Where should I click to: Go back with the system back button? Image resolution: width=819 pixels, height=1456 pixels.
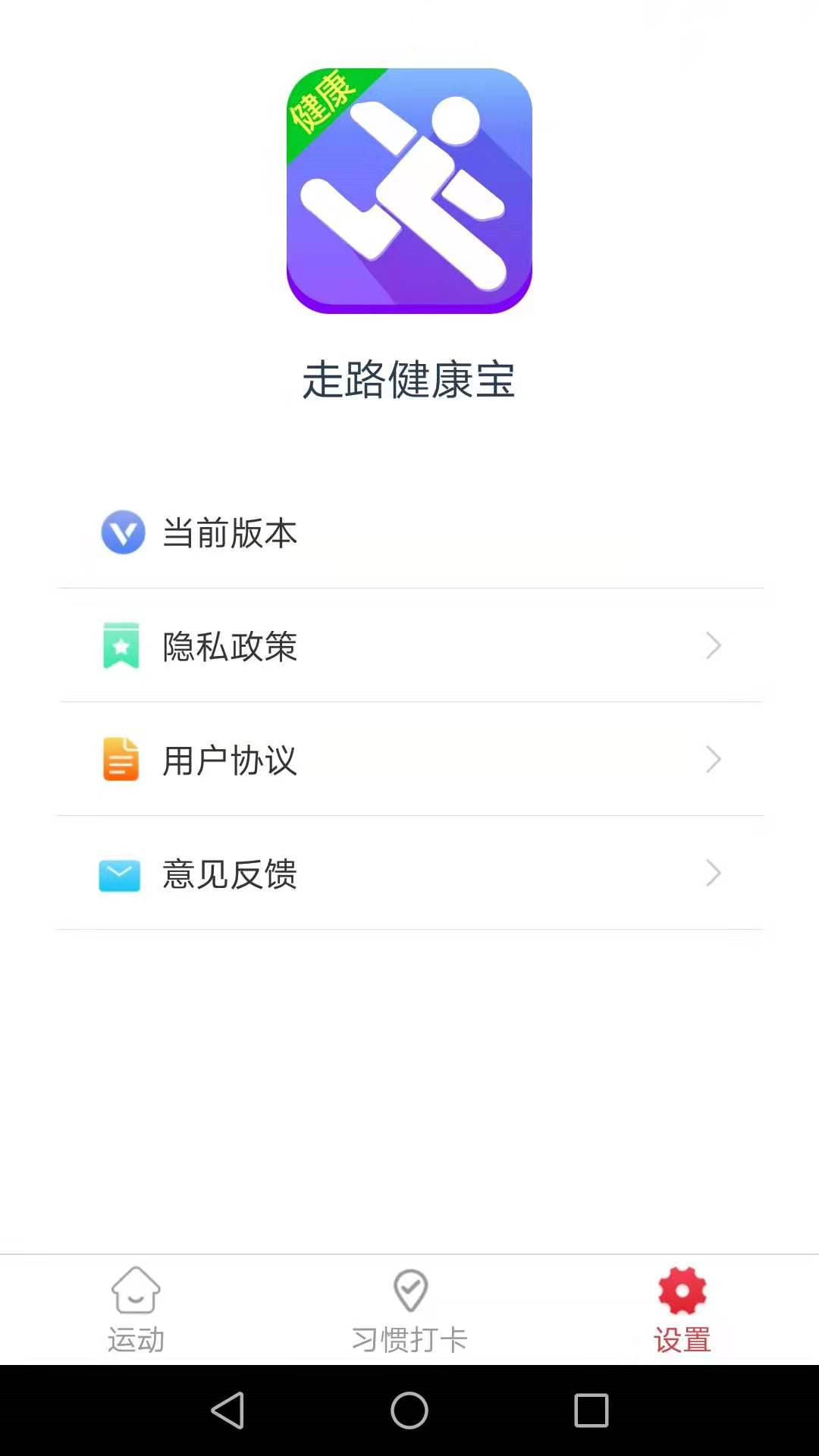tap(227, 1410)
